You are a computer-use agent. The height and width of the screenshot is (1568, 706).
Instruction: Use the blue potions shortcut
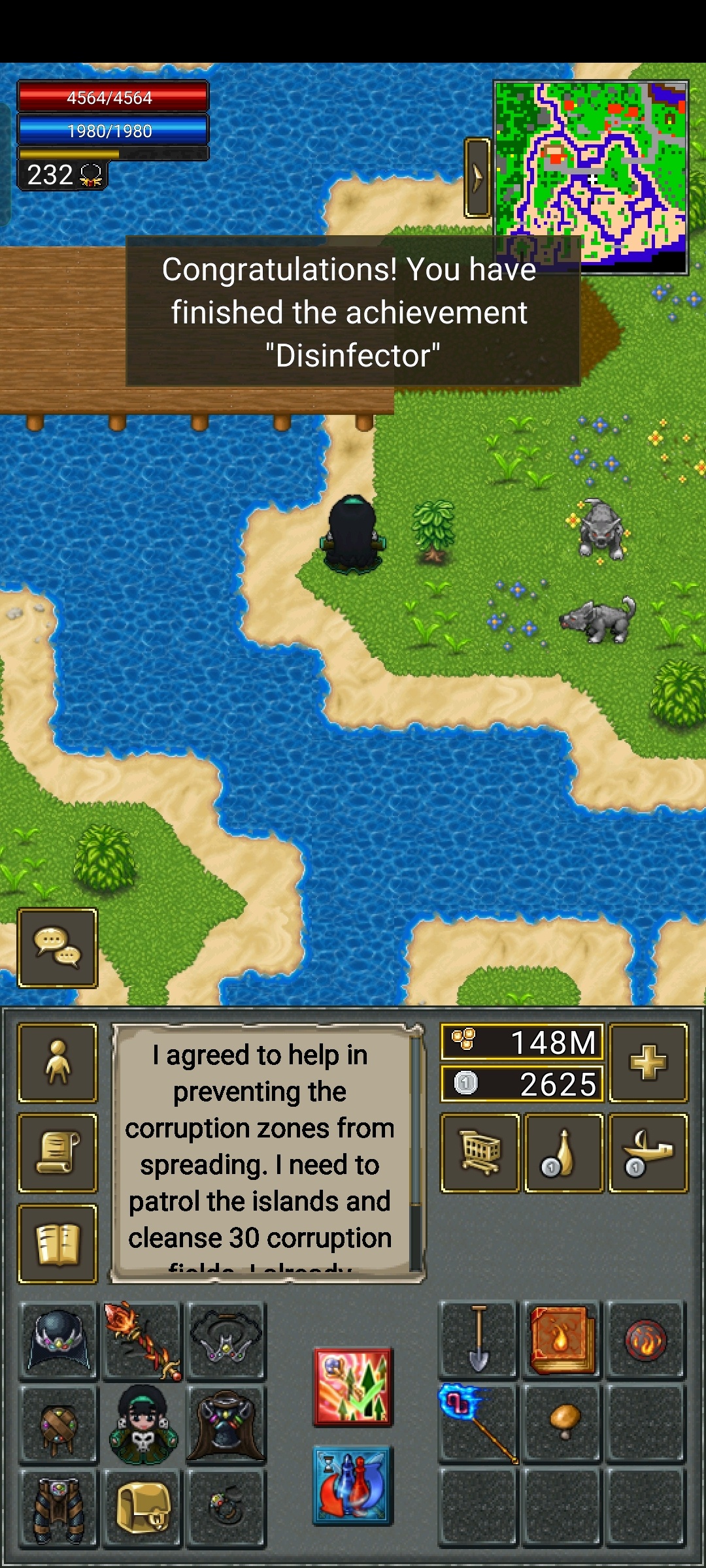pos(353,1486)
